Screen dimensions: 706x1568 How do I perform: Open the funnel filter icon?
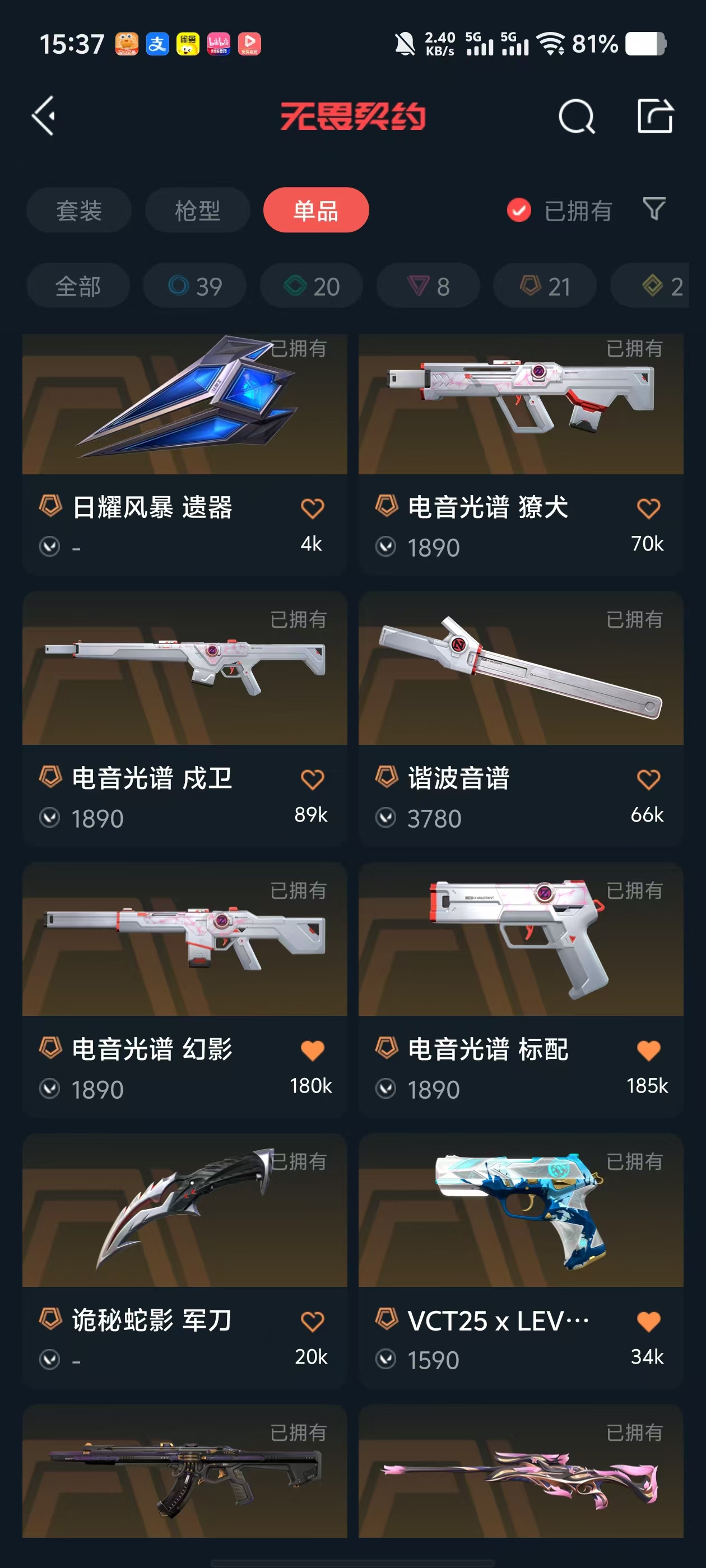(654, 209)
